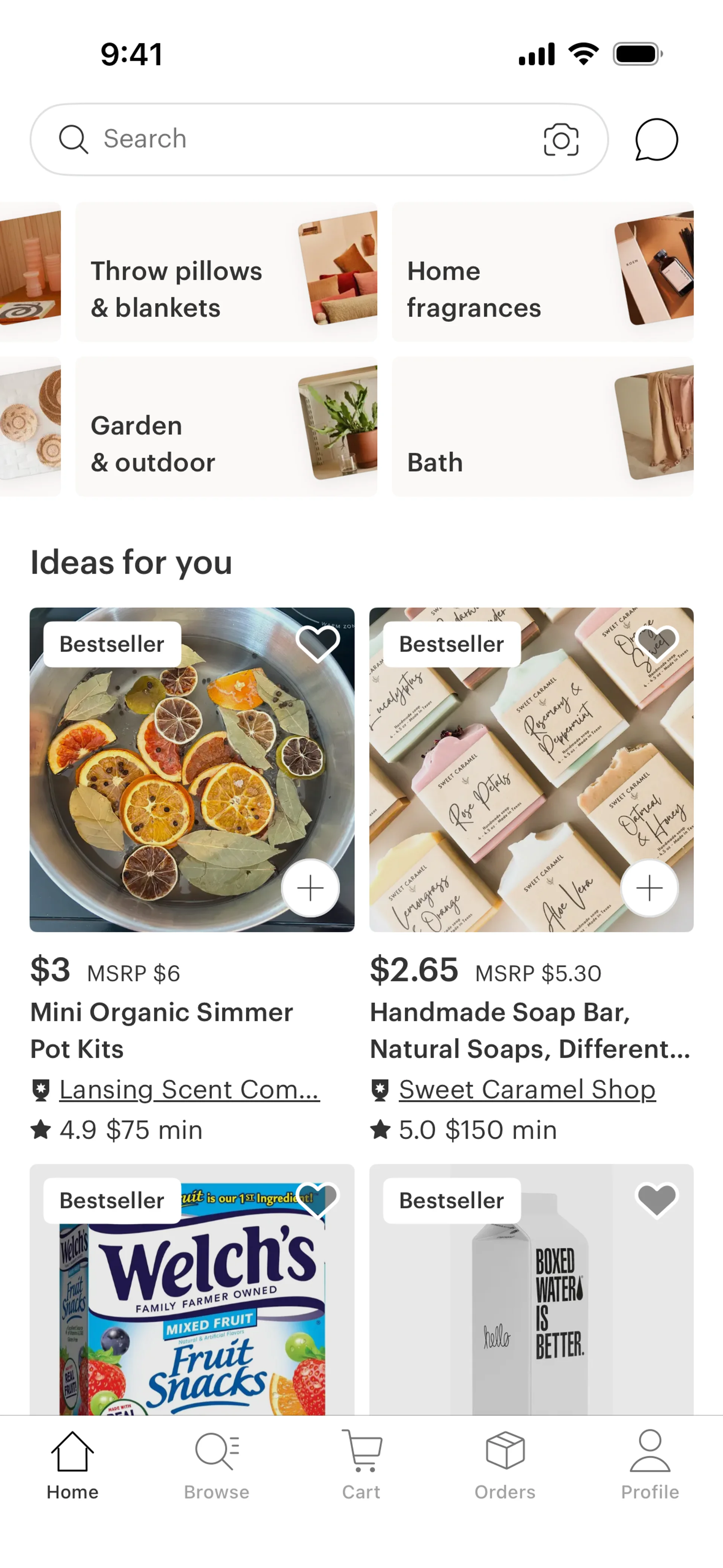Select the Garden & outdoor category
This screenshot has height=1568, width=723.
(226, 427)
